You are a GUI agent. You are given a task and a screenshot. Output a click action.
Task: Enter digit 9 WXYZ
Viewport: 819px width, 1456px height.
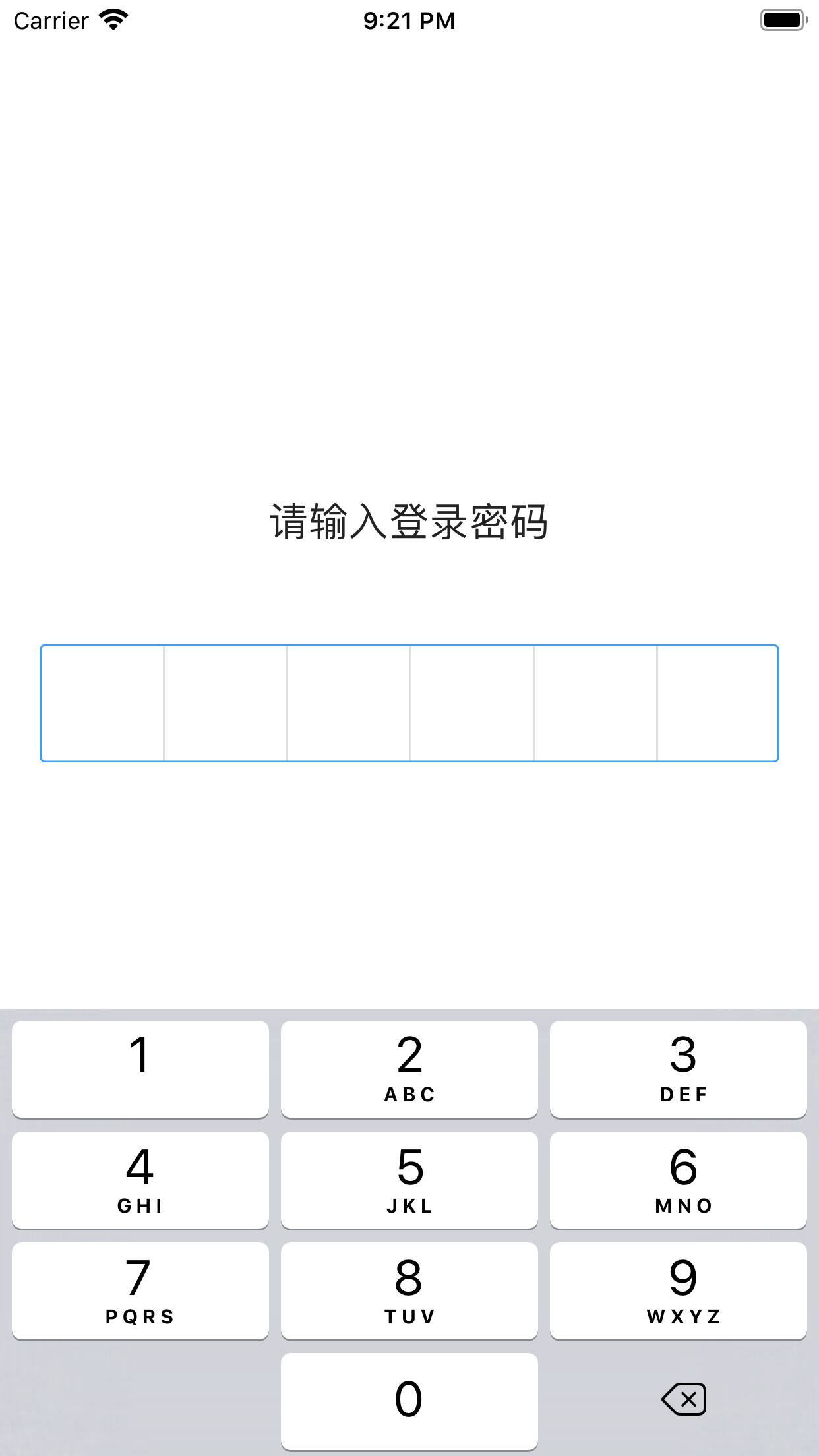click(x=678, y=1290)
